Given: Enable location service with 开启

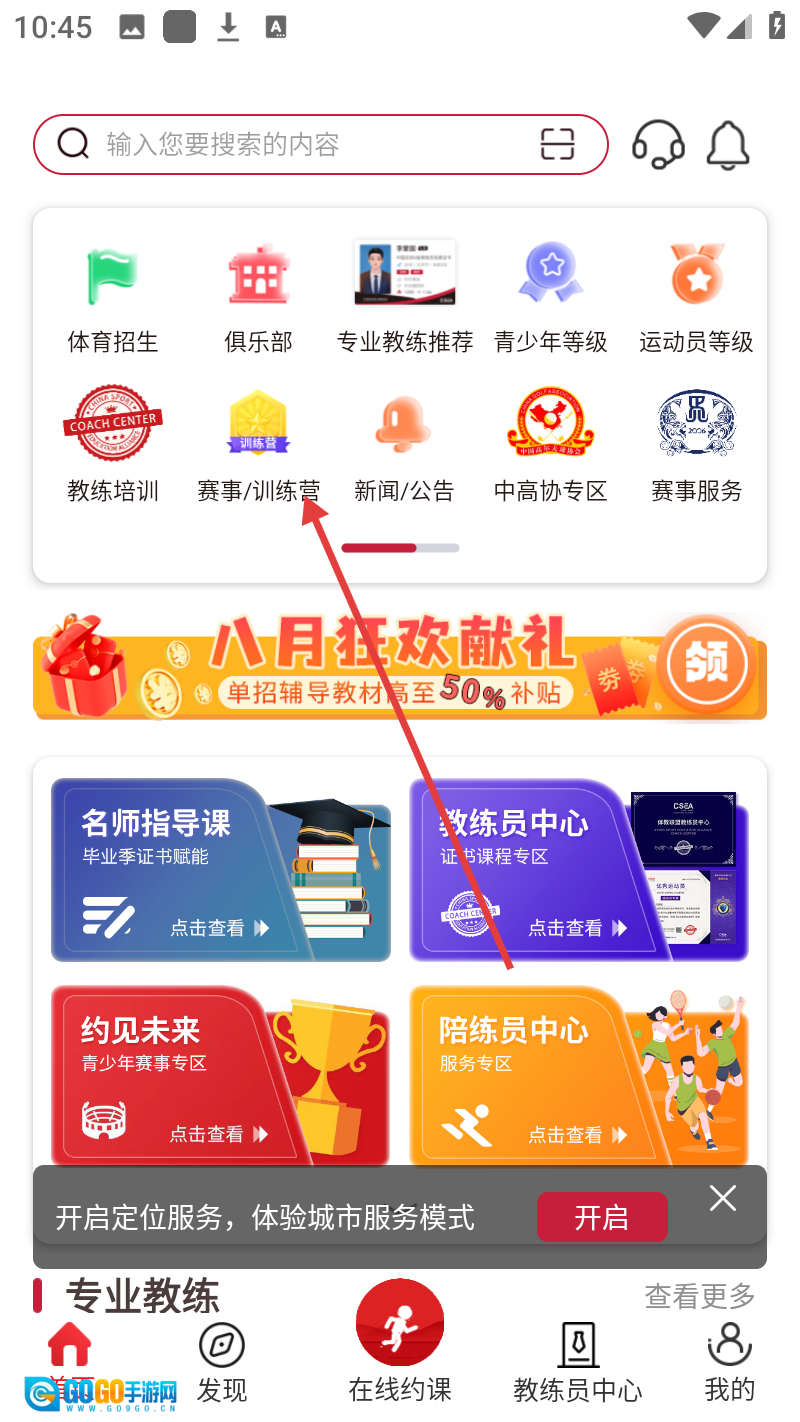Looking at the screenshot, I should [x=602, y=1217].
